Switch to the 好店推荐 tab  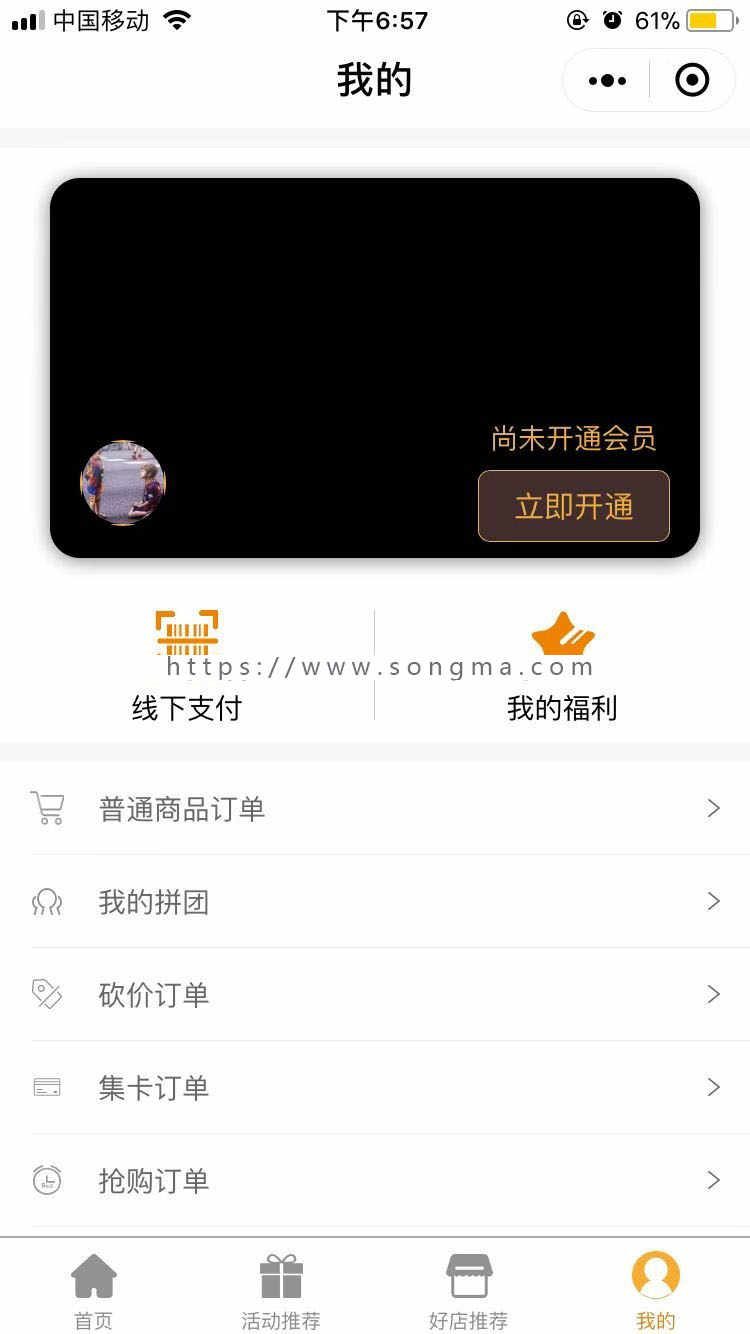point(468,1290)
